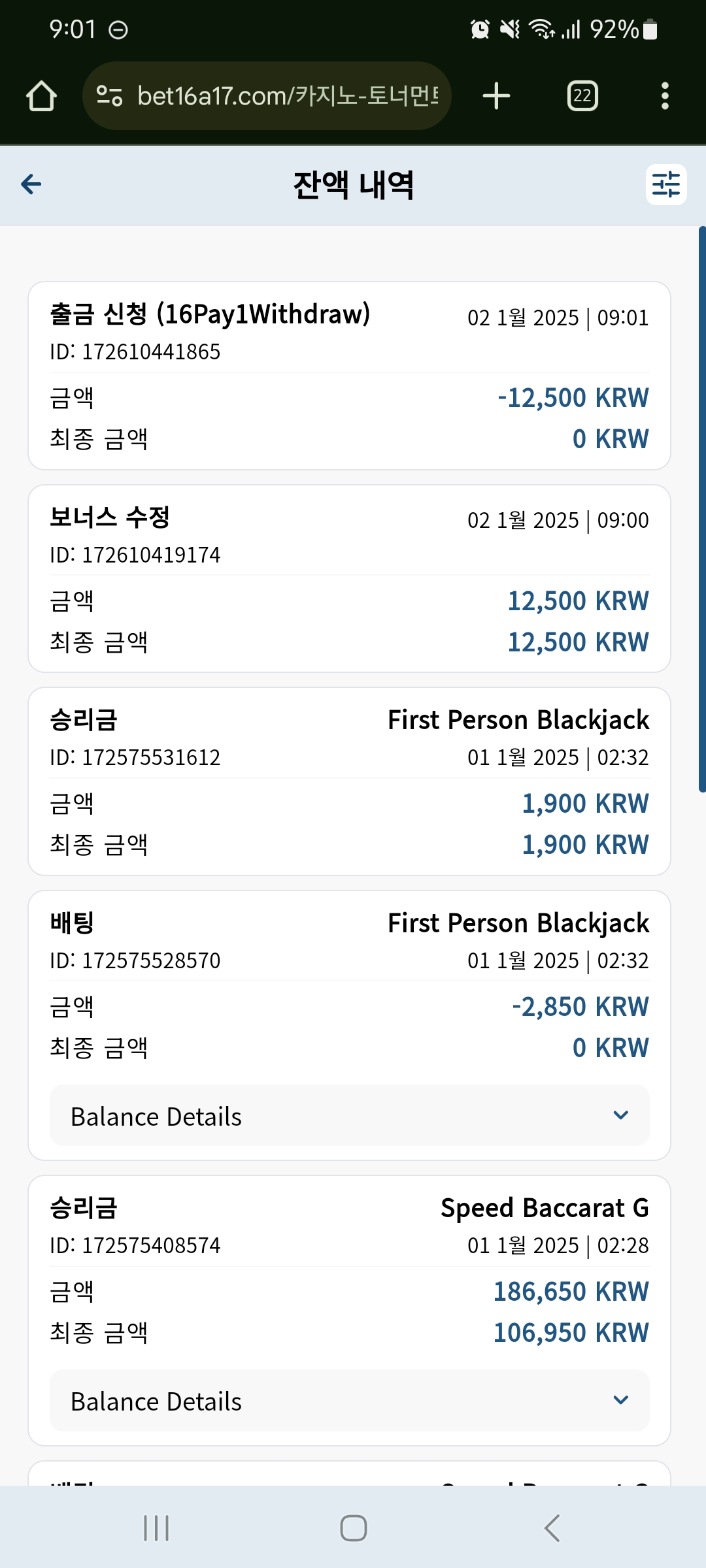Image resolution: width=706 pixels, height=1568 pixels.
Task: Open the tab switcher showing 22
Action: click(x=582, y=96)
